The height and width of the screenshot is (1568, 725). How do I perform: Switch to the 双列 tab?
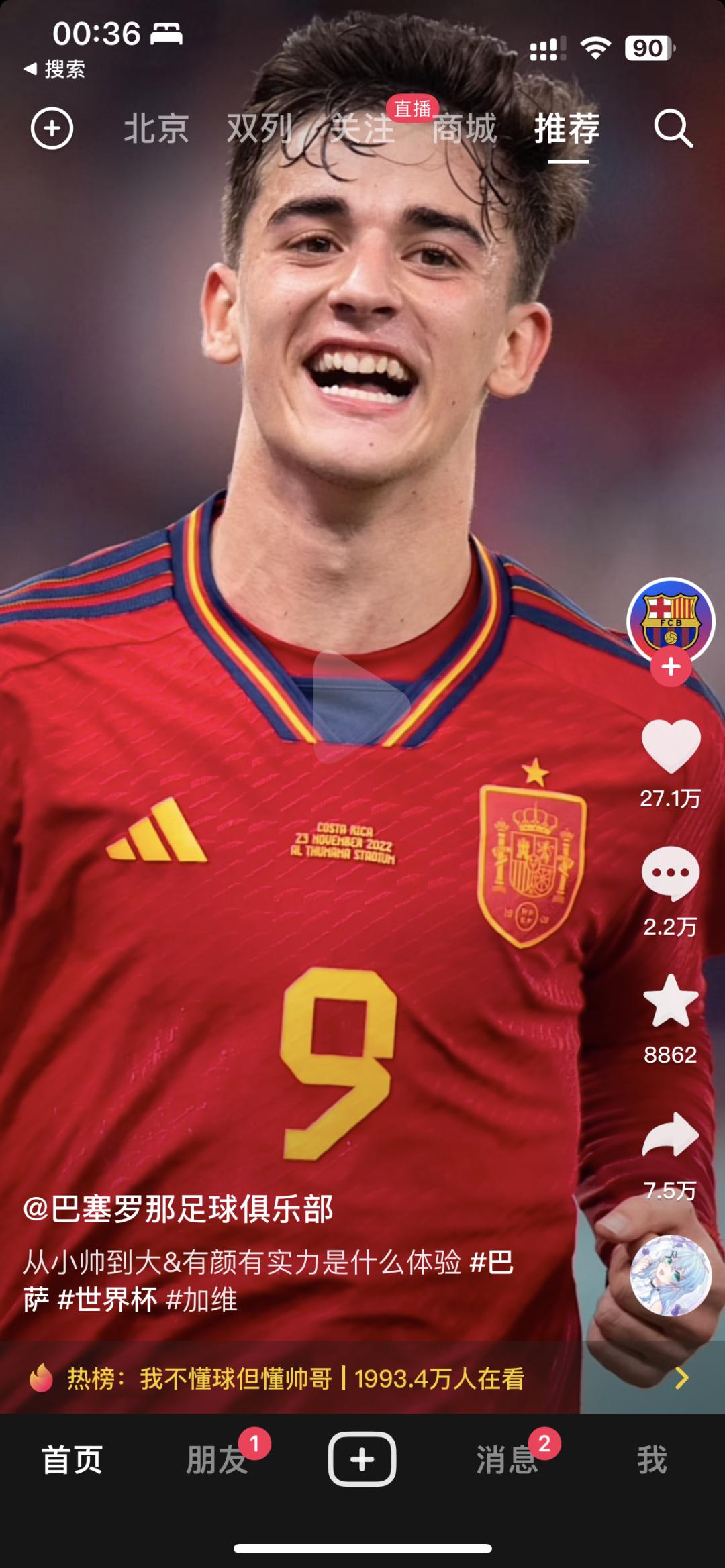tap(259, 128)
